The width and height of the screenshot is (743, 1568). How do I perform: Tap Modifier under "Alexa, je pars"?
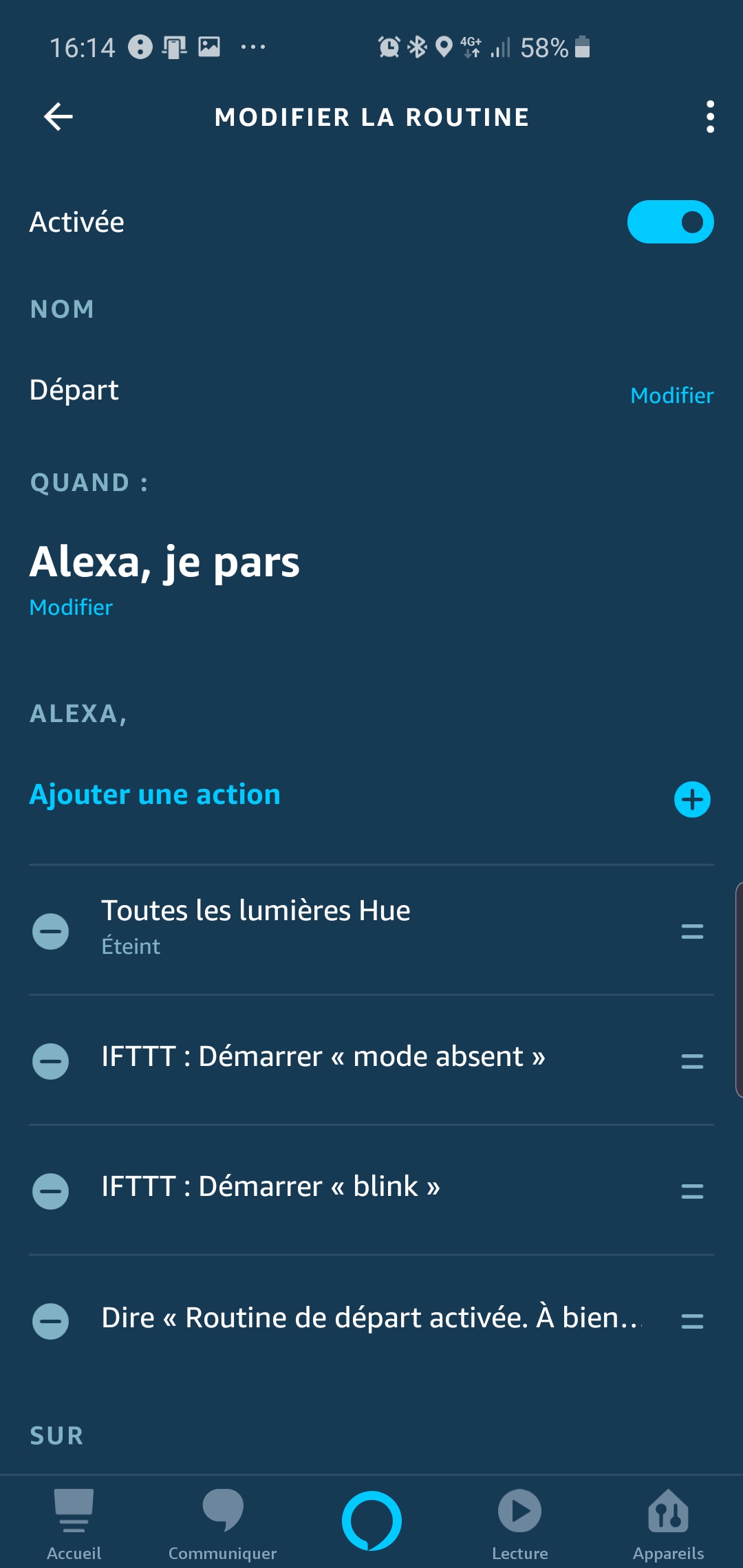pos(71,607)
